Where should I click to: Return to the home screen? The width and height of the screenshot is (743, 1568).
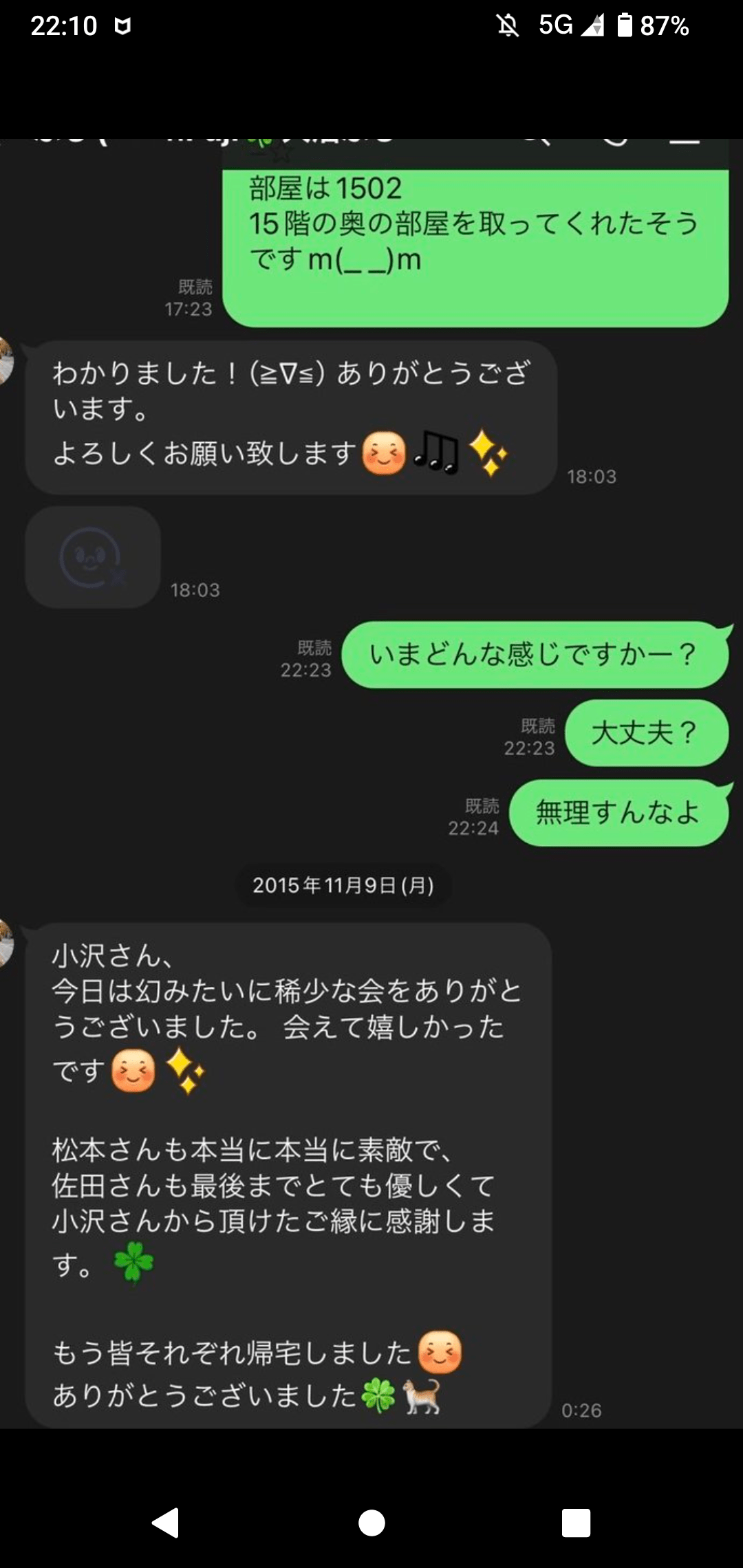click(371, 1523)
